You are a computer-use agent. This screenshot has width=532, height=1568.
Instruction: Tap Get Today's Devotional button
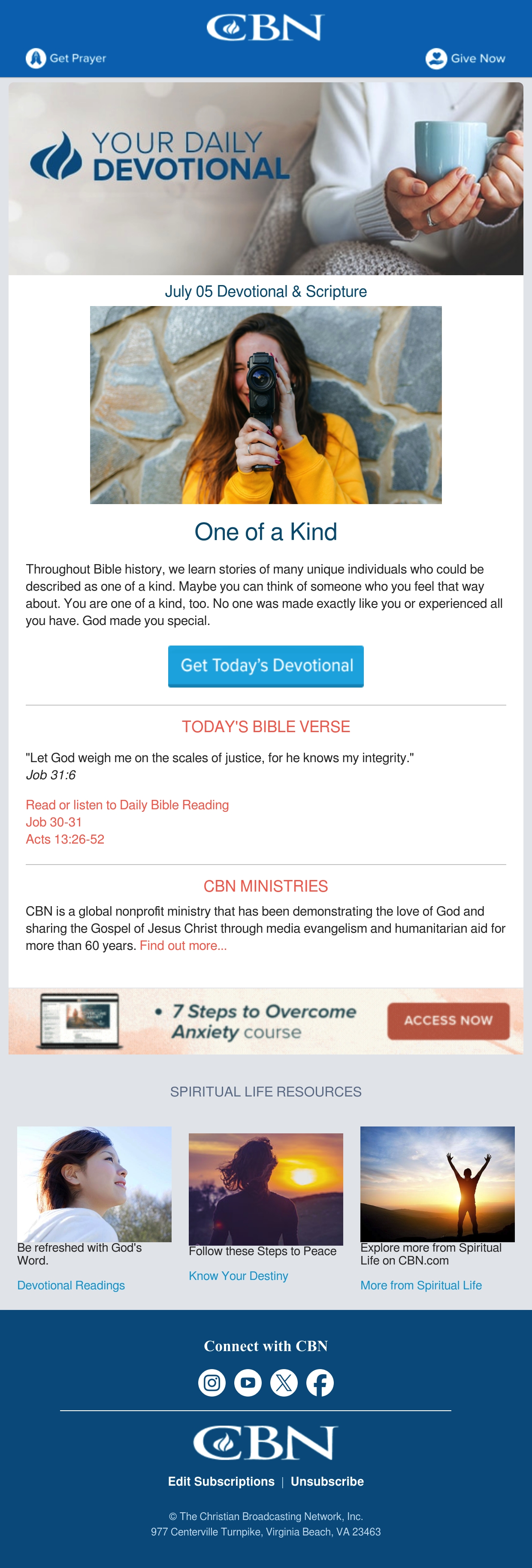click(266, 666)
